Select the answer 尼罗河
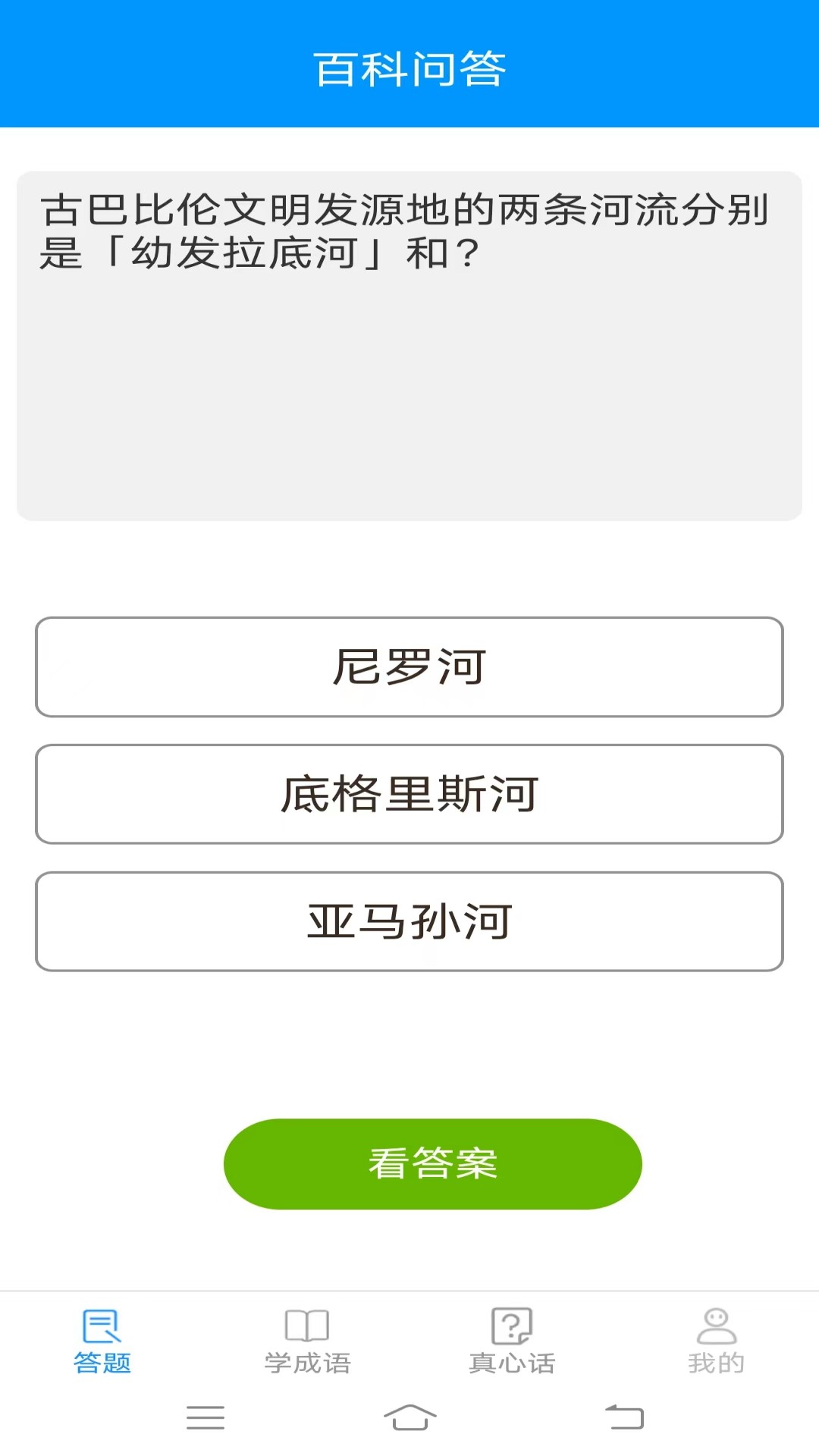 [x=409, y=667]
